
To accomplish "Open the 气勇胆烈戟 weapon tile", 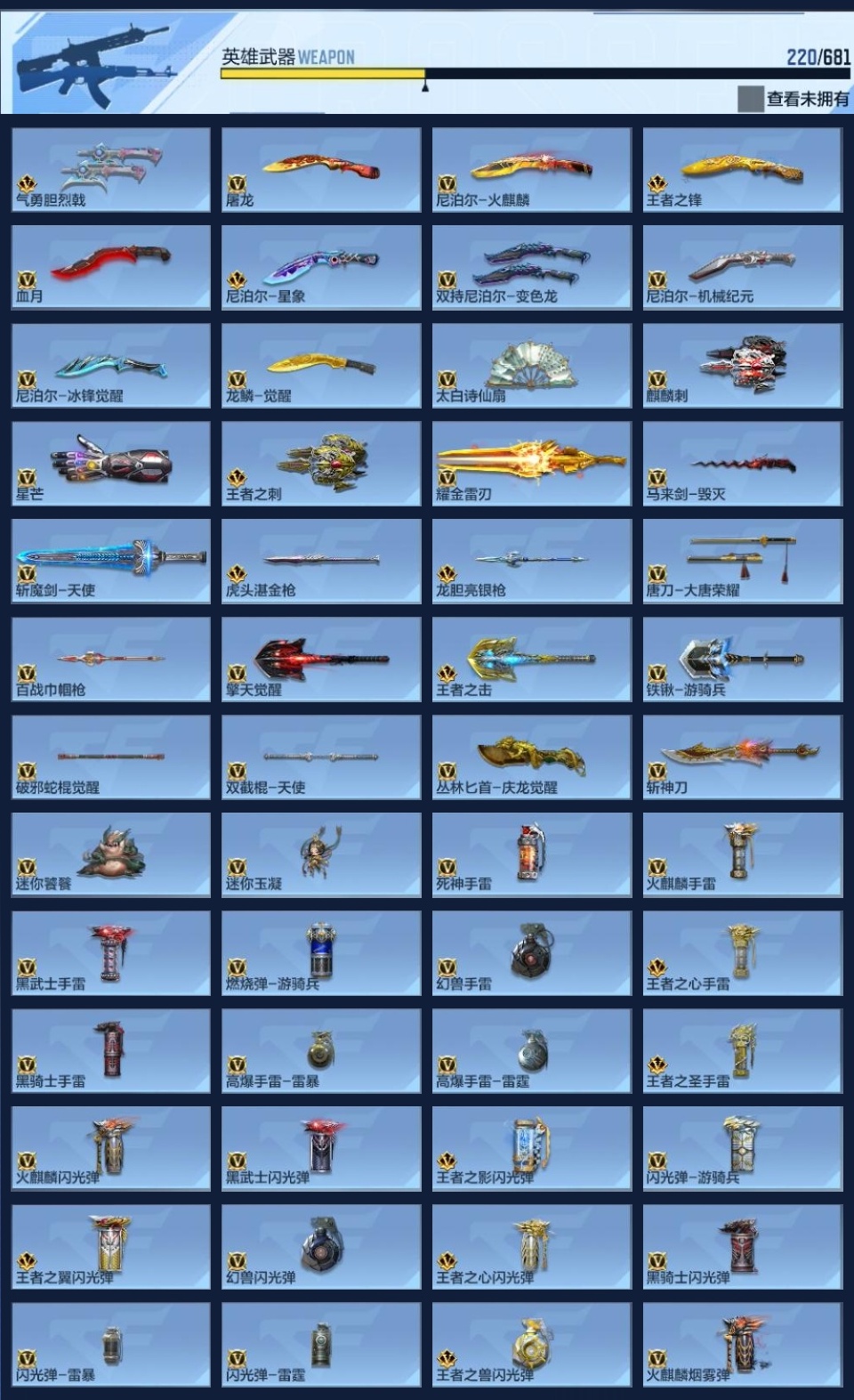I will tap(111, 169).
